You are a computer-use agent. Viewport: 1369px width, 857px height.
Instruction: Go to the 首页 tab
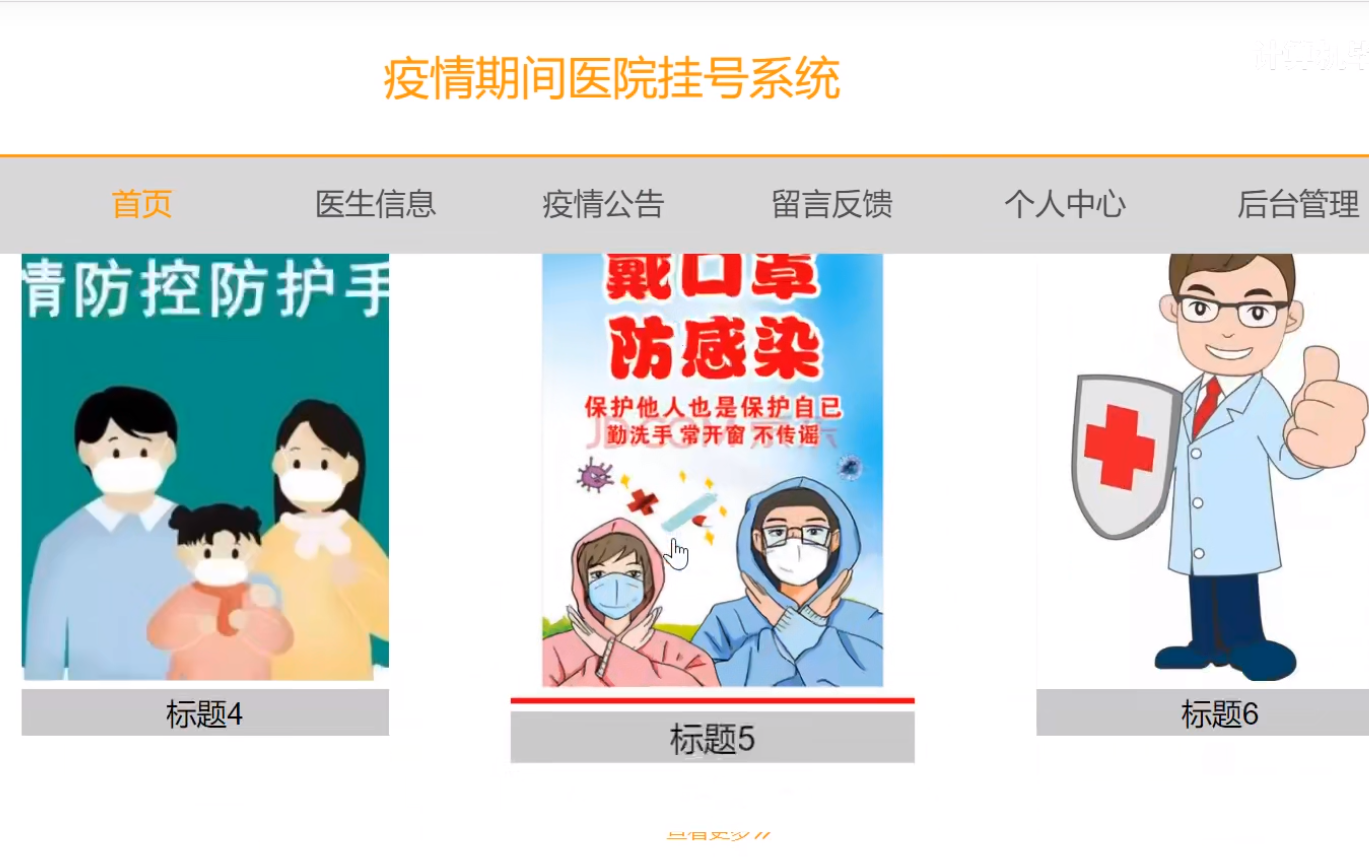click(x=142, y=204)
